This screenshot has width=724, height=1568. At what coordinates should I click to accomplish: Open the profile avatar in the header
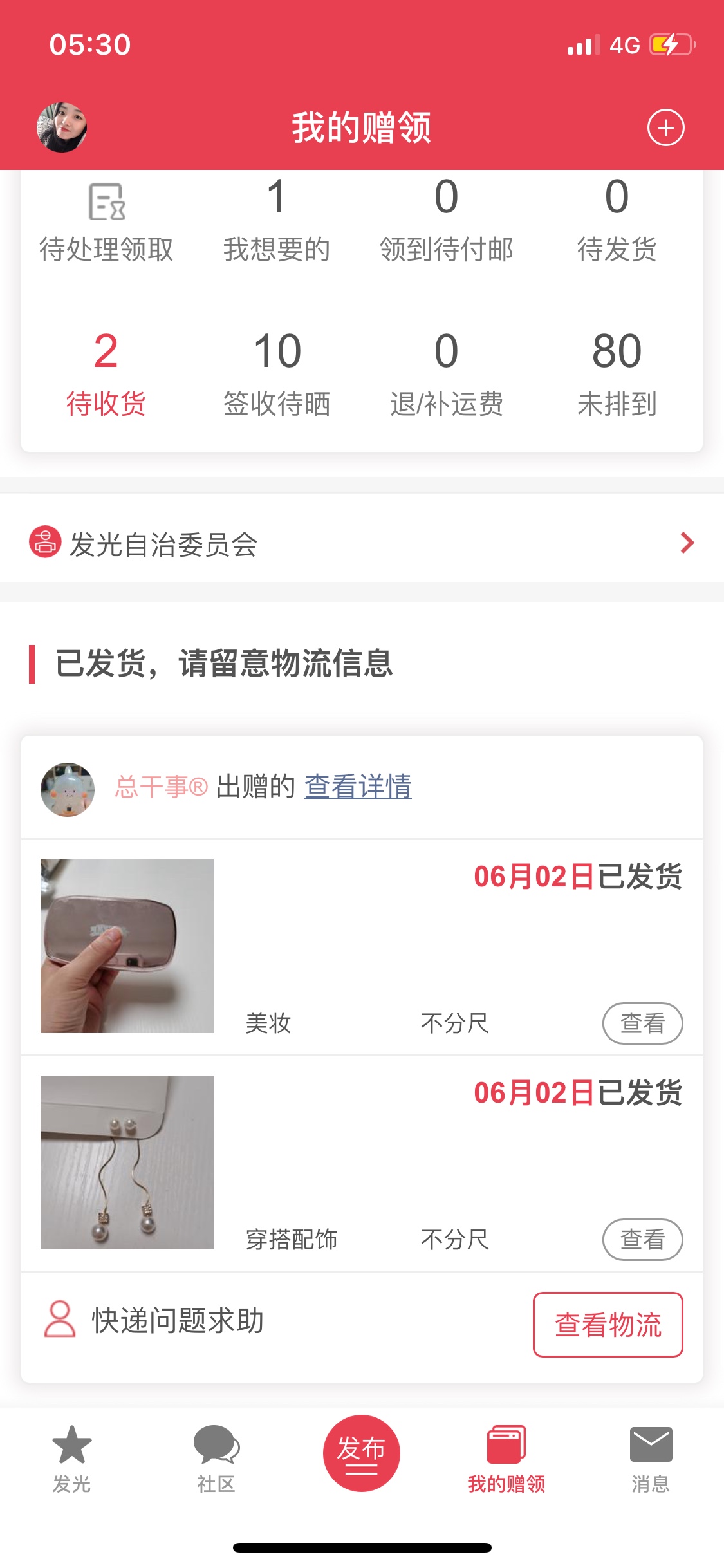click(62, 127)
